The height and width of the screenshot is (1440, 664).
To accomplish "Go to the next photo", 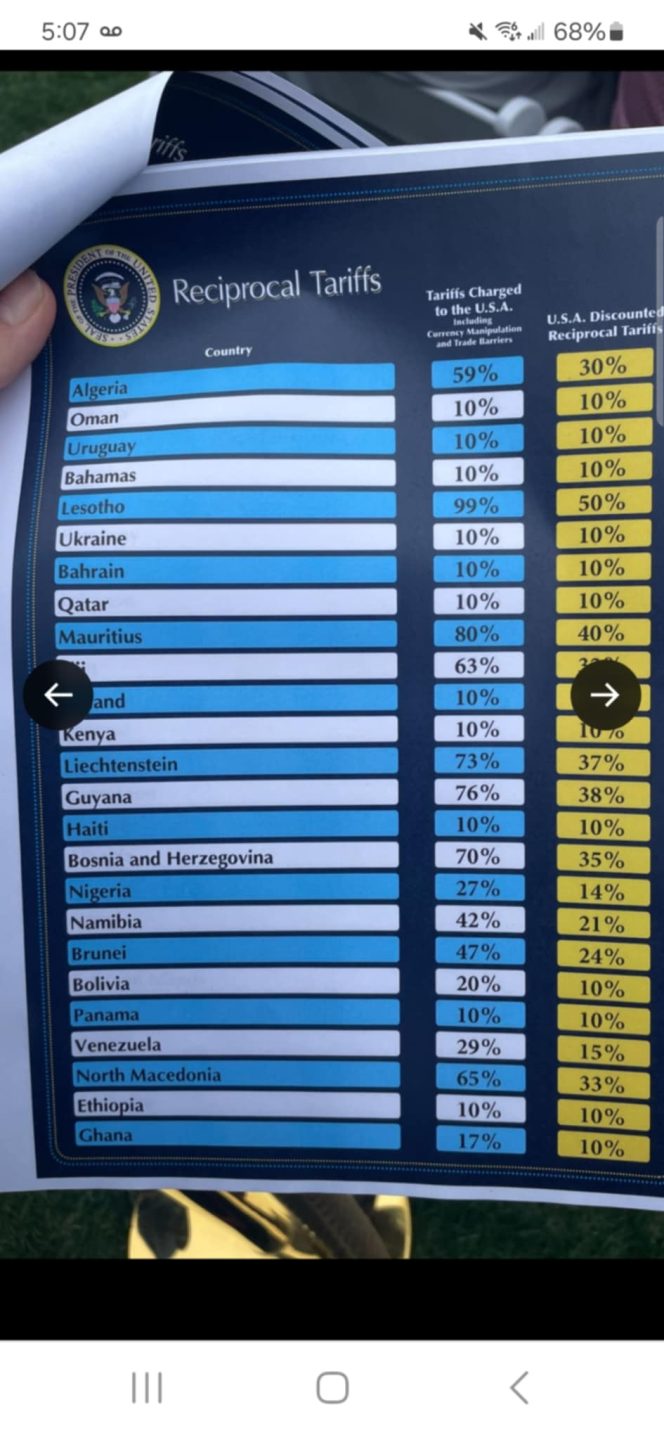I will pos(605,695).
